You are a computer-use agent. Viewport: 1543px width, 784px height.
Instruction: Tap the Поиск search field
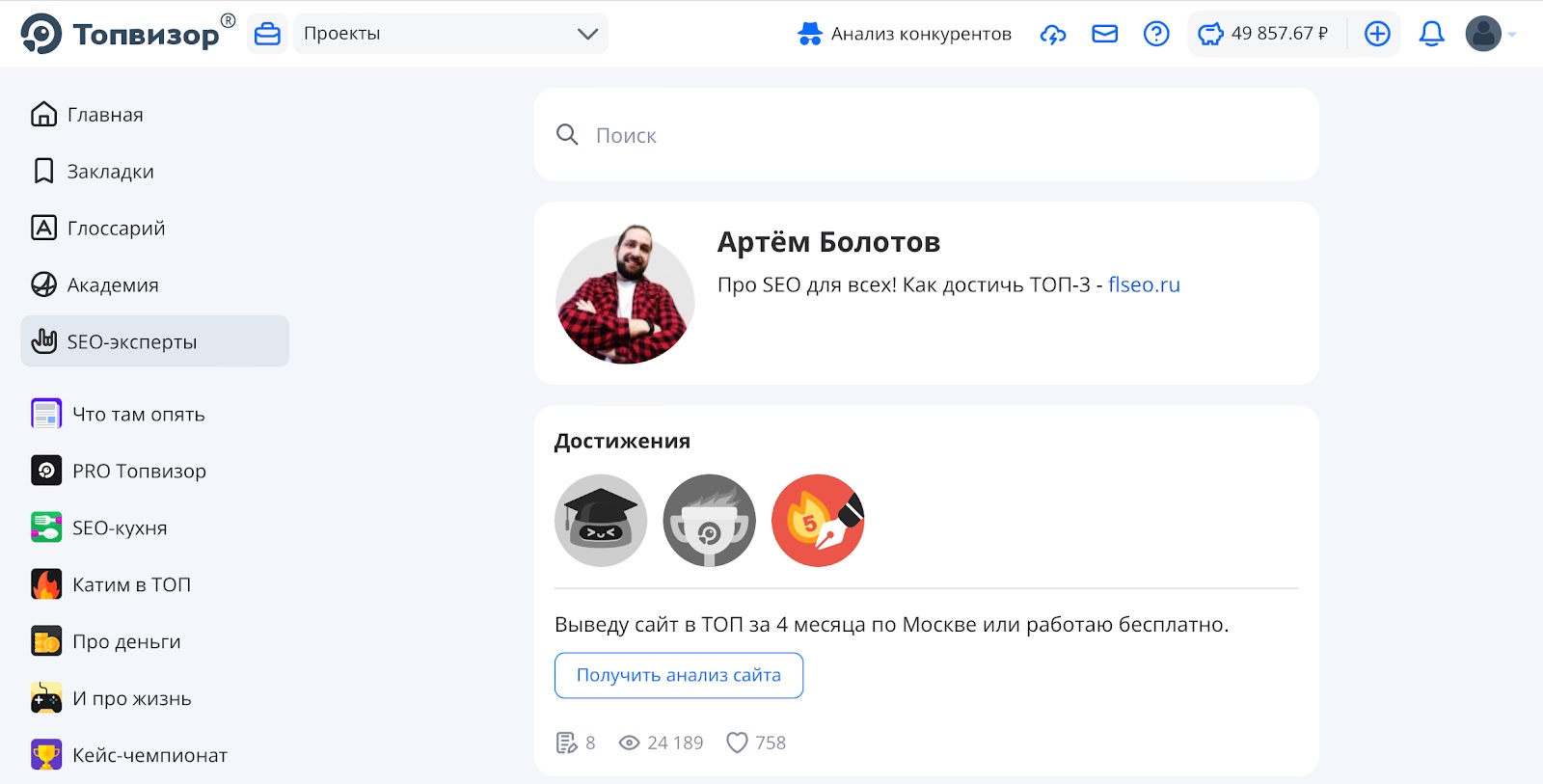point(926,135)
